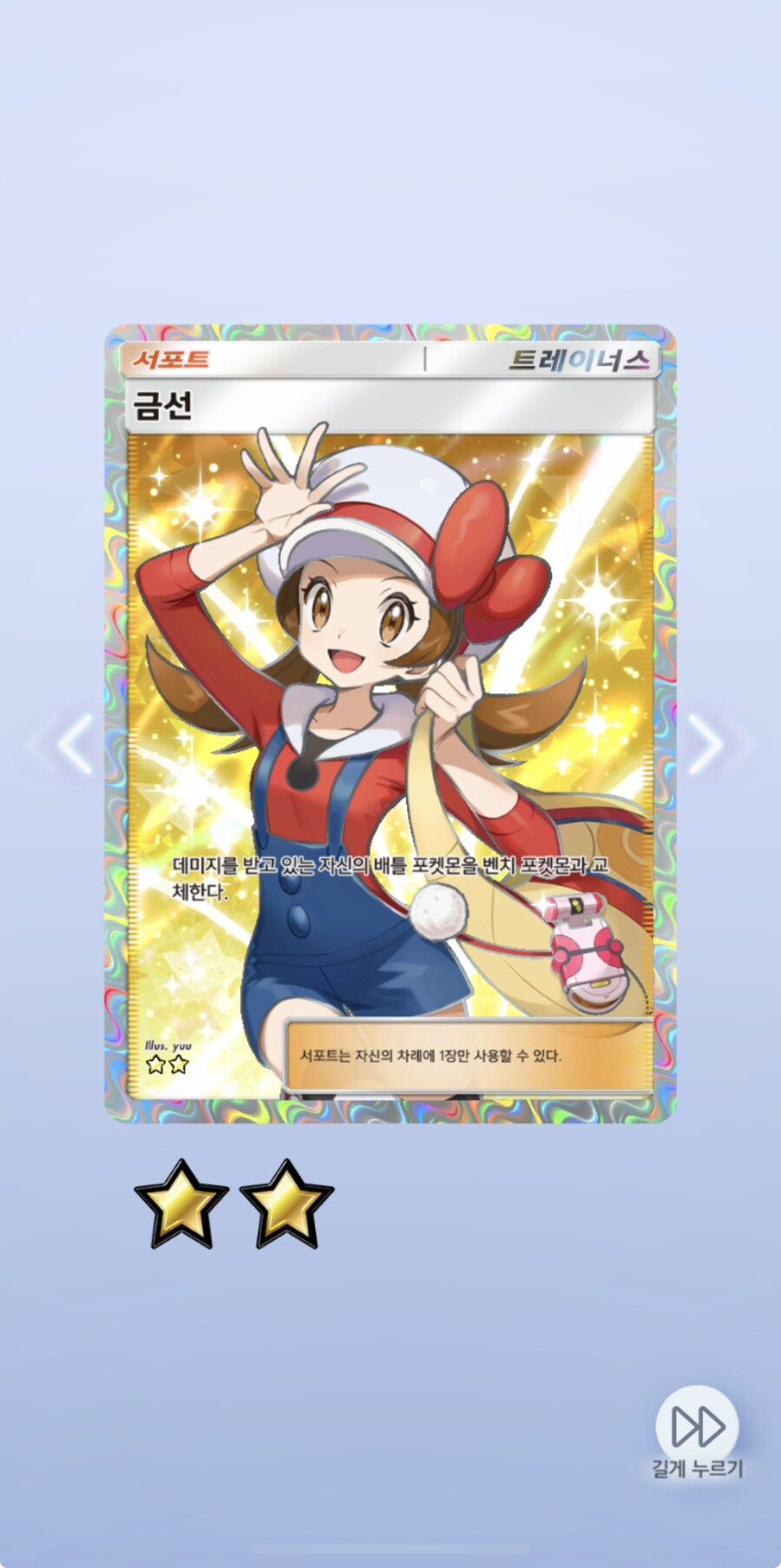Go to the next card with right arrow
The height and width of the screenshot is (1568, 781).
[x=707, y=743]
